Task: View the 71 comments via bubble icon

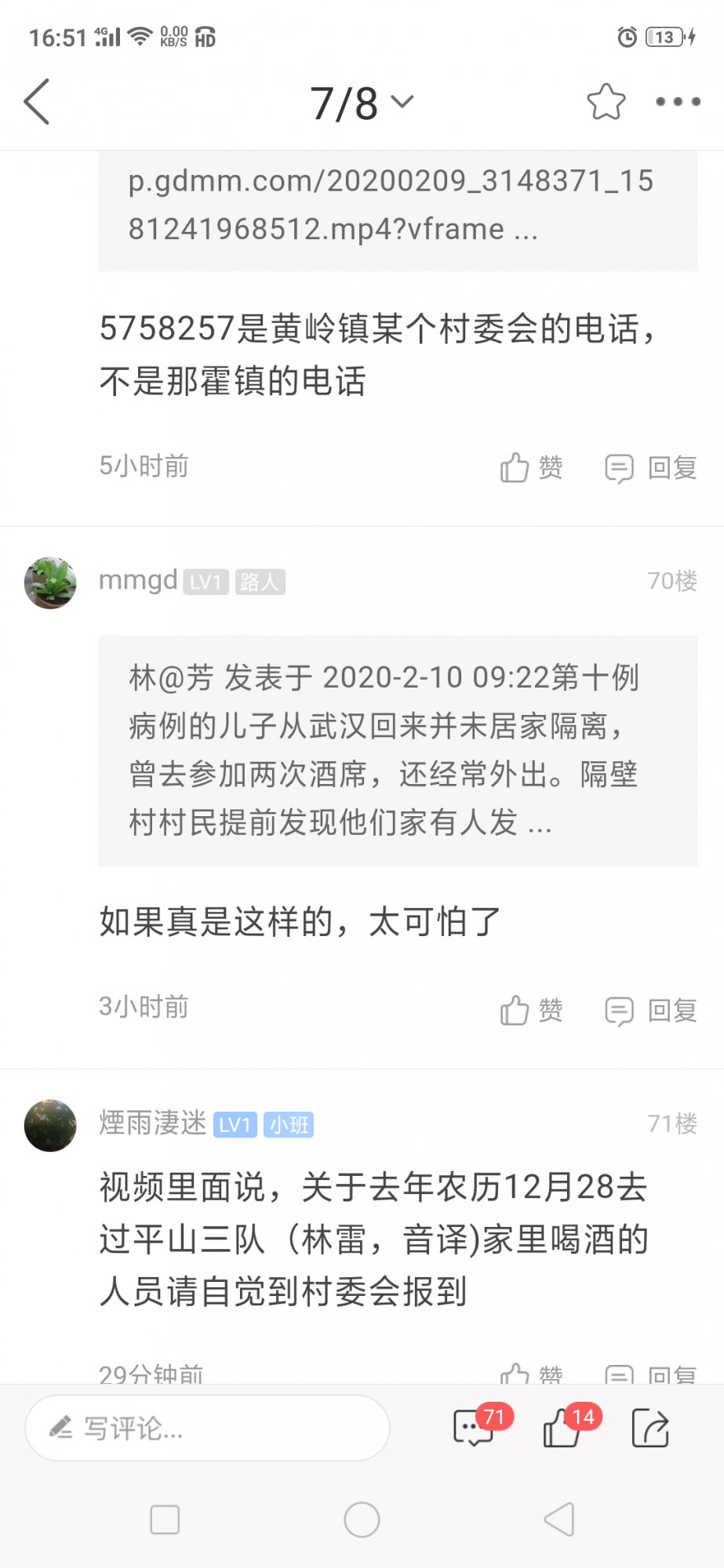Action: (475, 1428)
